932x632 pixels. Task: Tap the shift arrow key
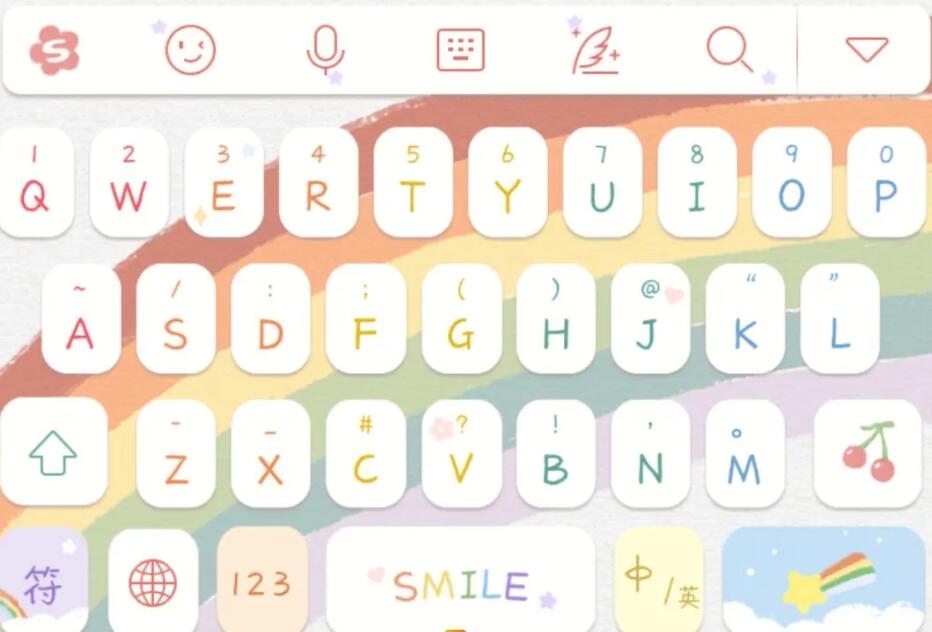pos(53,453)
